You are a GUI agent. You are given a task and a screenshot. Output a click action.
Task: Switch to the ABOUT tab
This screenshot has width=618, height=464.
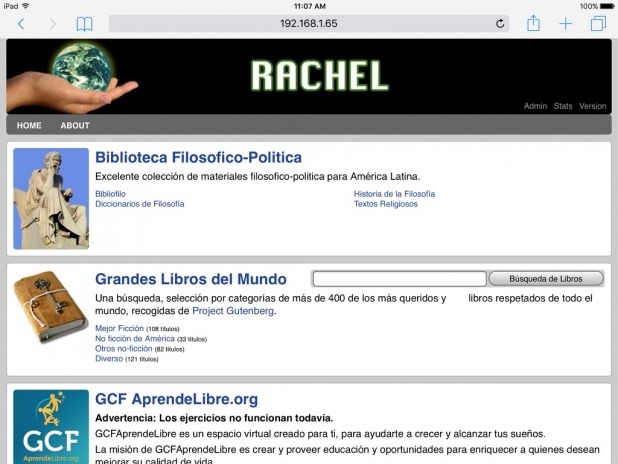tap(75, 125)
